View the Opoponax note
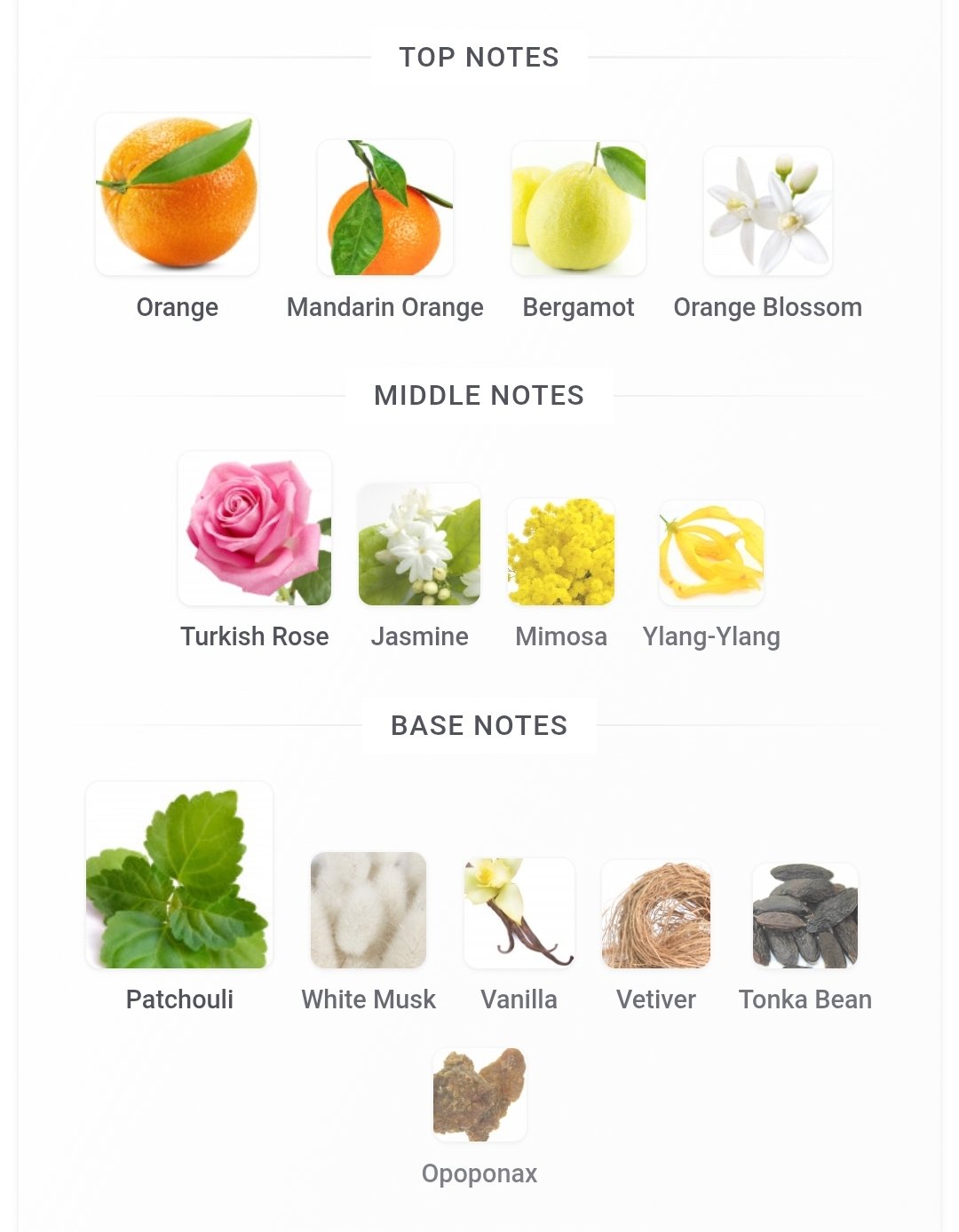This screenshot has height=1232, width=959. 479,1094
